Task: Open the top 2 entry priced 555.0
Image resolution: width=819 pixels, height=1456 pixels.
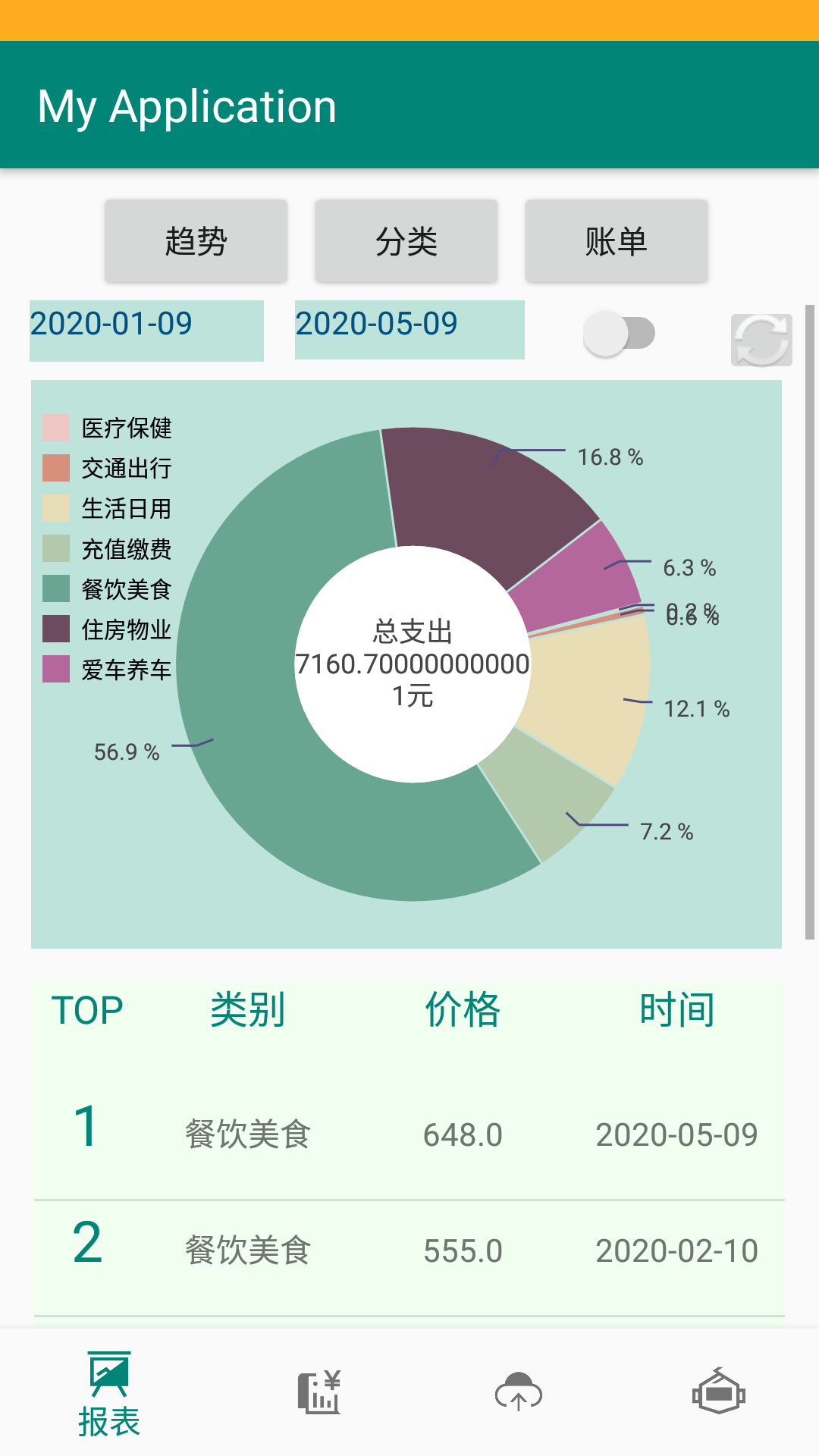Action: (409, 1251)
